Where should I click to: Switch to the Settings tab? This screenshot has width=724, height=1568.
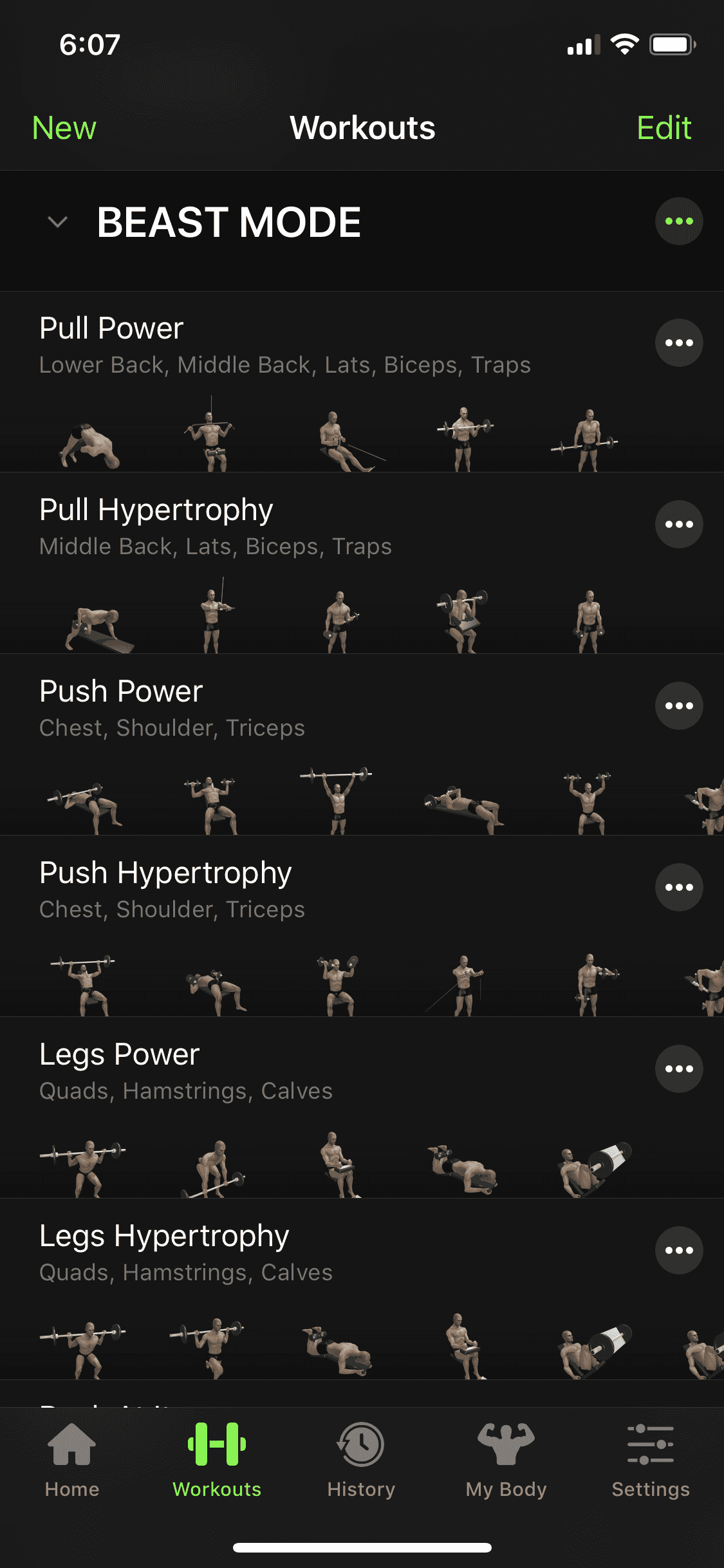click(x=651, y=1460)
